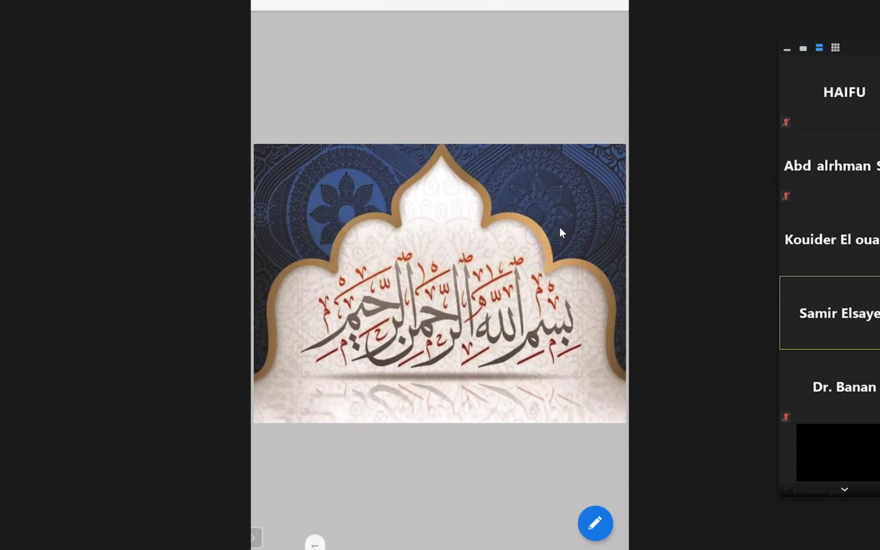The height and width of the screenshot is (550, 880).
Task: Select the Kouider El oua participant tile
Action: (x=831, y=240)
